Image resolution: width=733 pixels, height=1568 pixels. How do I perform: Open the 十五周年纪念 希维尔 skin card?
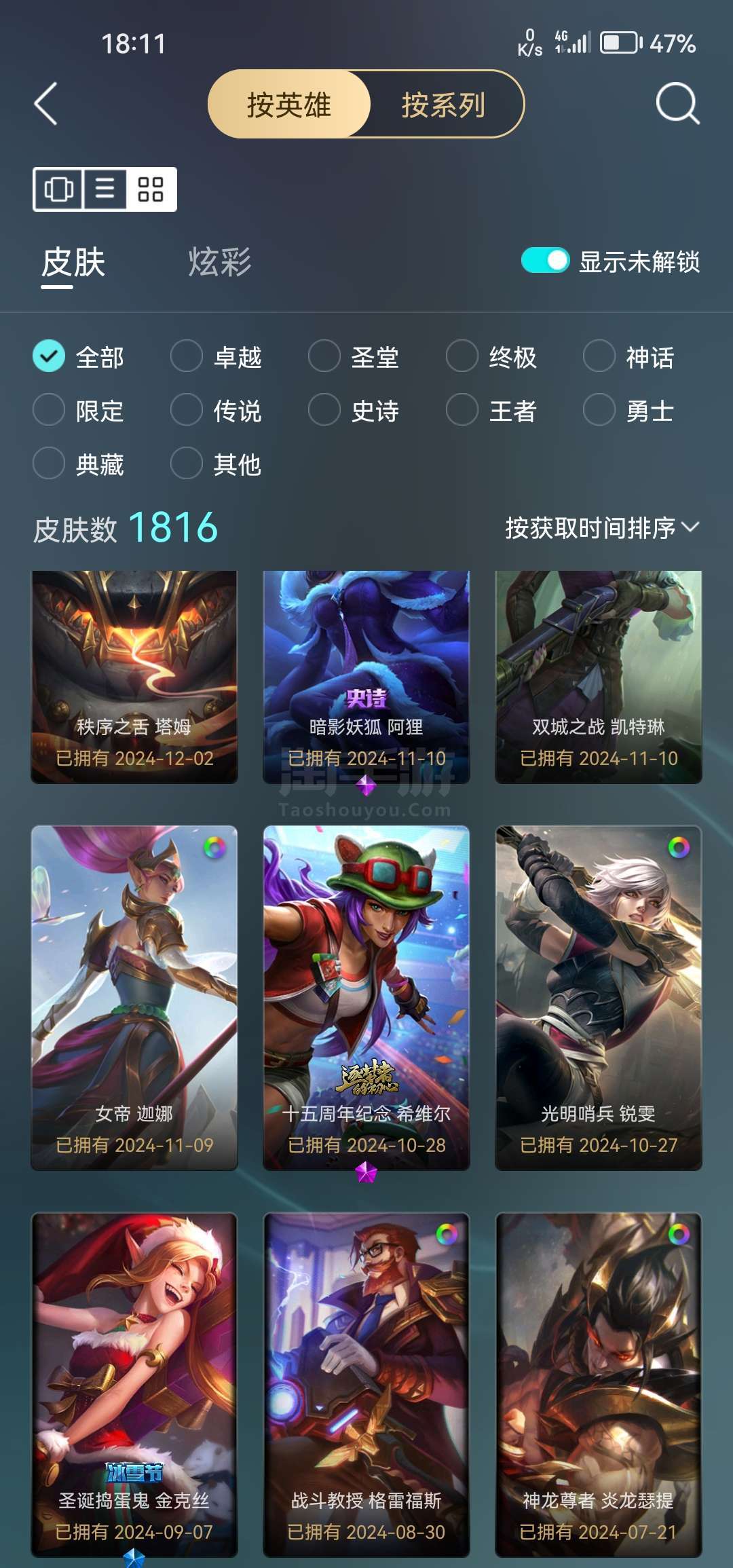366,997
